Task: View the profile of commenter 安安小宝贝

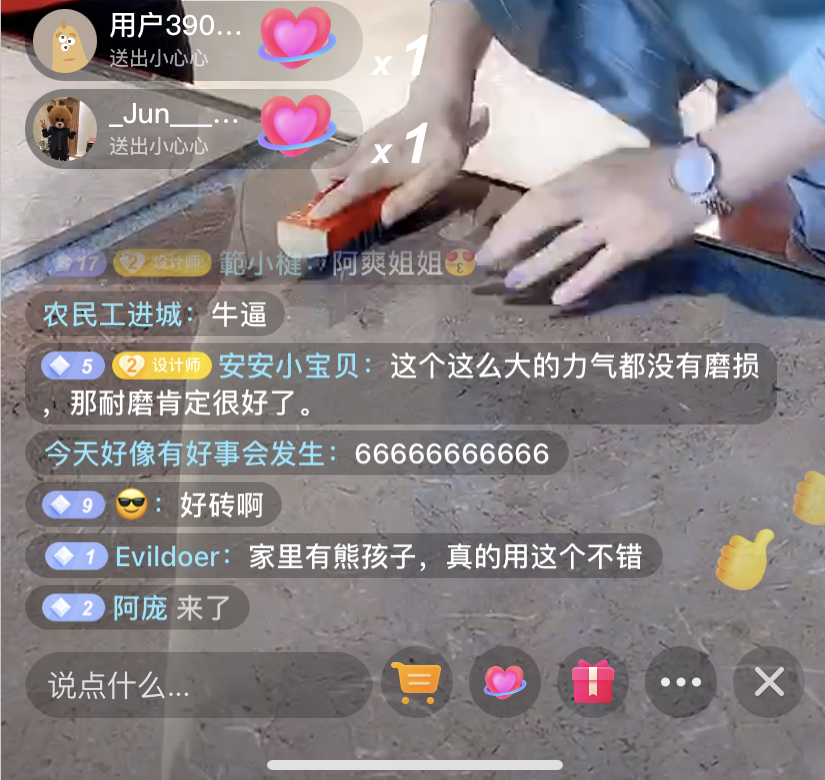Action: (x=295, y=366)
